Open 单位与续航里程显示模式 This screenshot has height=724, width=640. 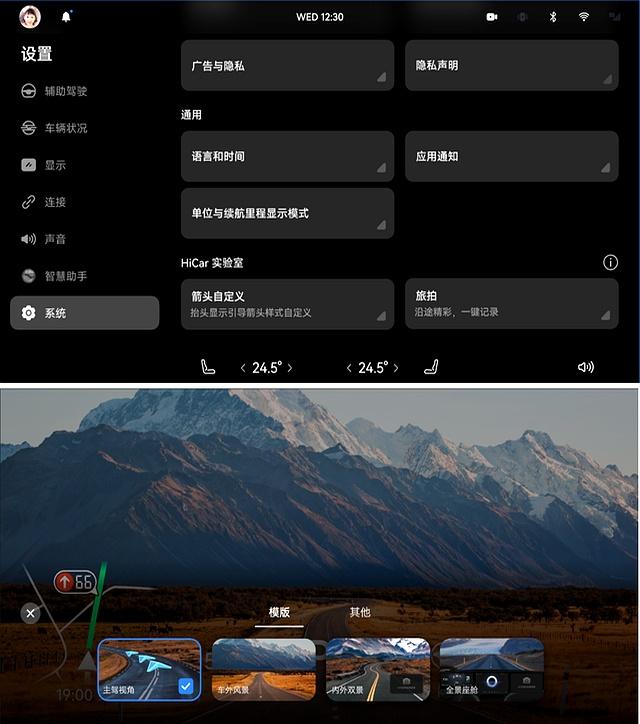tap(287, 214)
